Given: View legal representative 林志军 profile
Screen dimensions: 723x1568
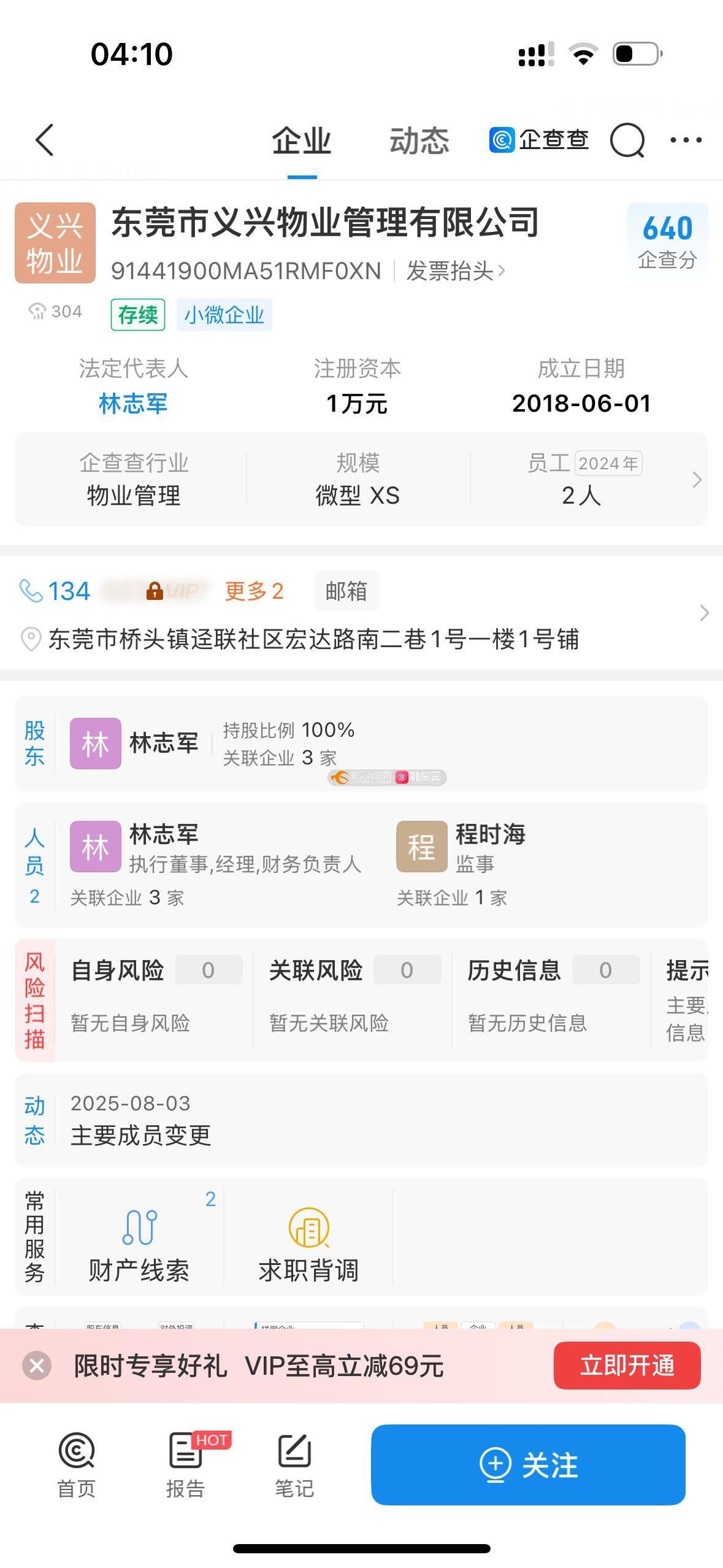Looking at the screenshot, I should (x=133, y=404).
